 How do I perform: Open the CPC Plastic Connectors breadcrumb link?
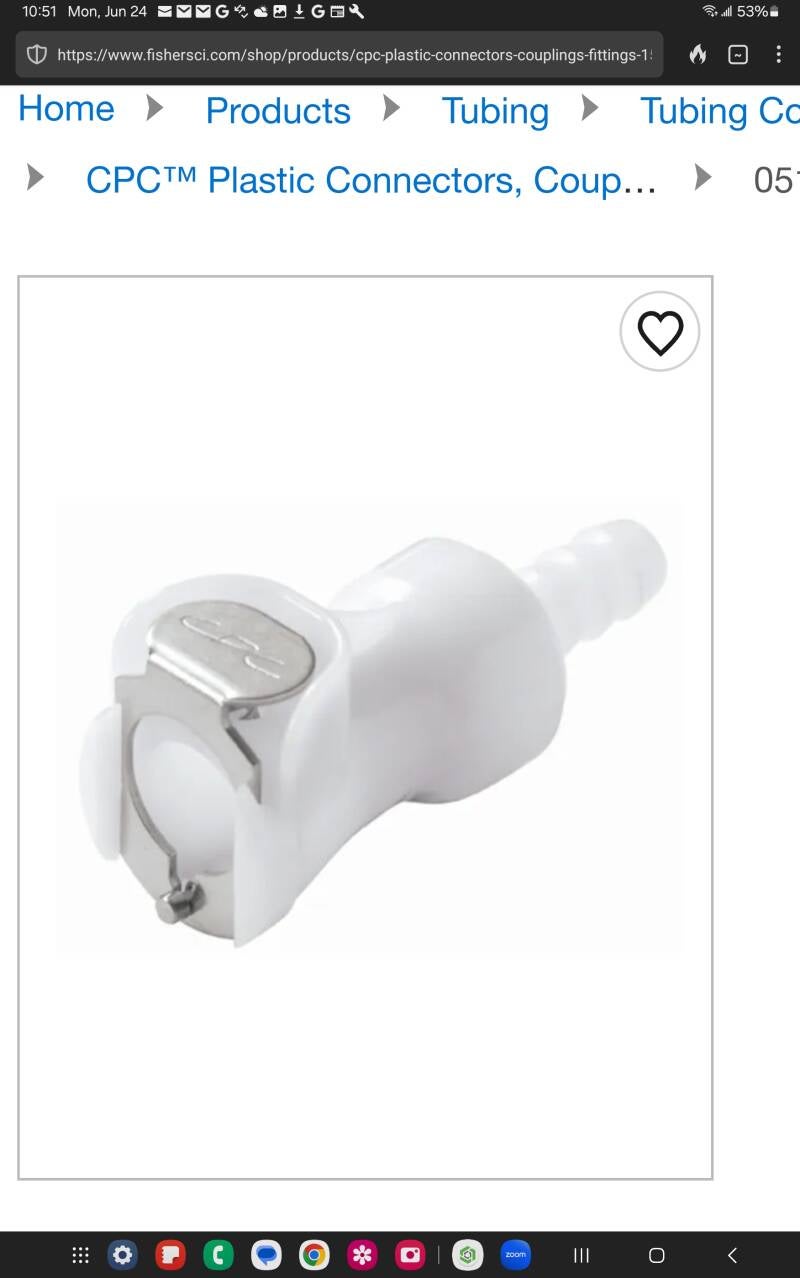pyautogui.click(x=371, y=180)
